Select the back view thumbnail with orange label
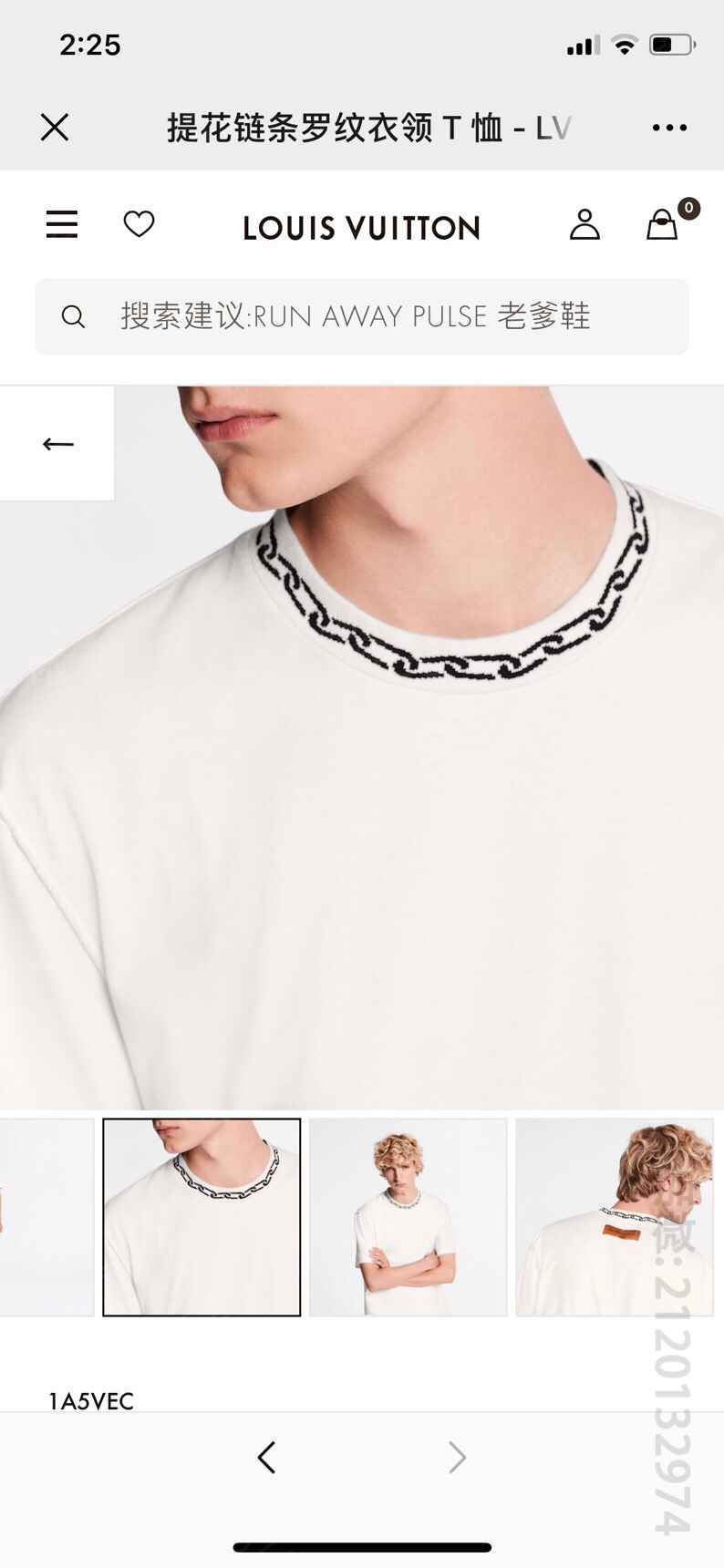Image resolution: width=724 pixels, height=1568 pixels. 614,1217
